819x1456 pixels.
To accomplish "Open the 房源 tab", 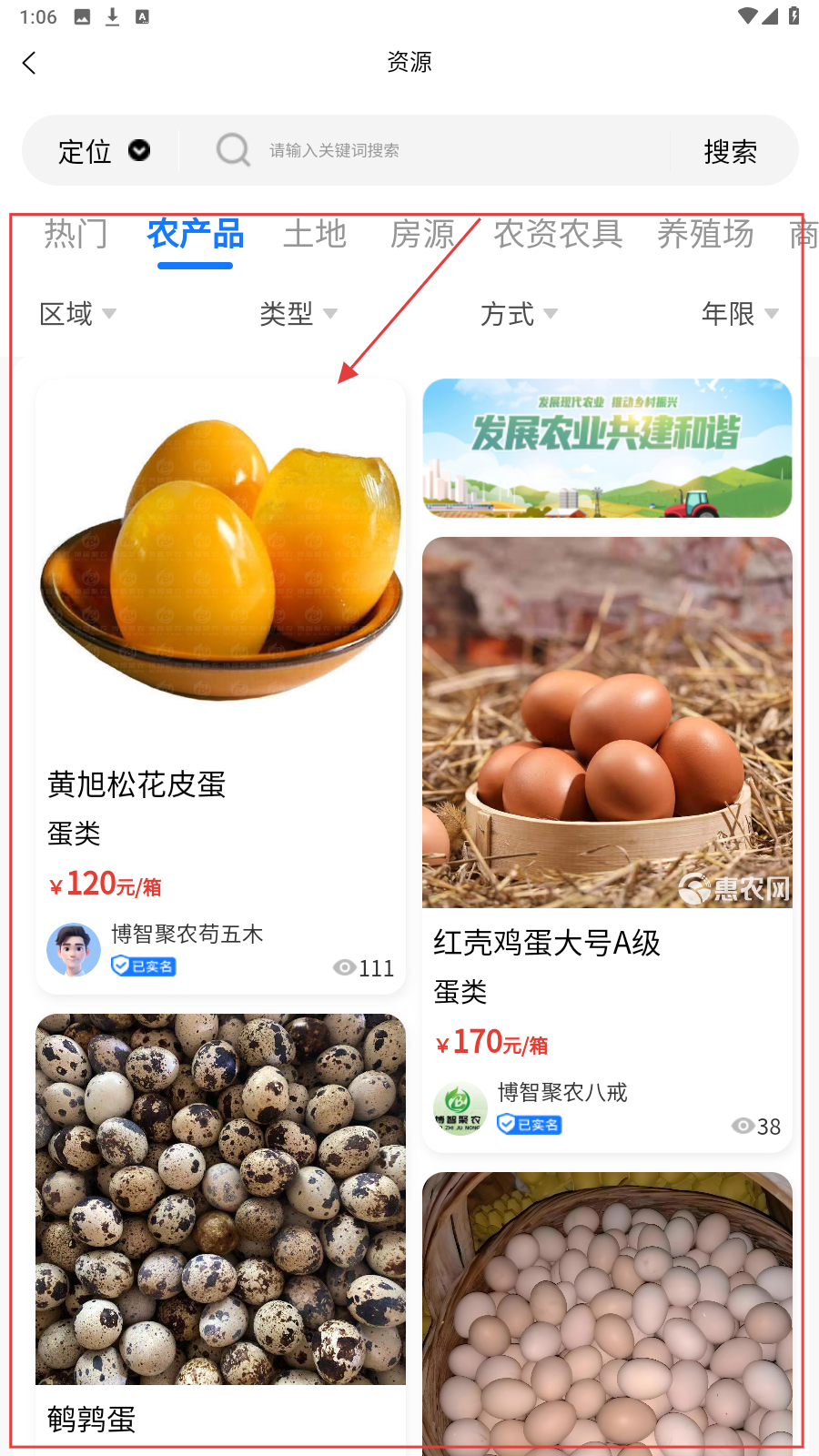I will [422, 235].
